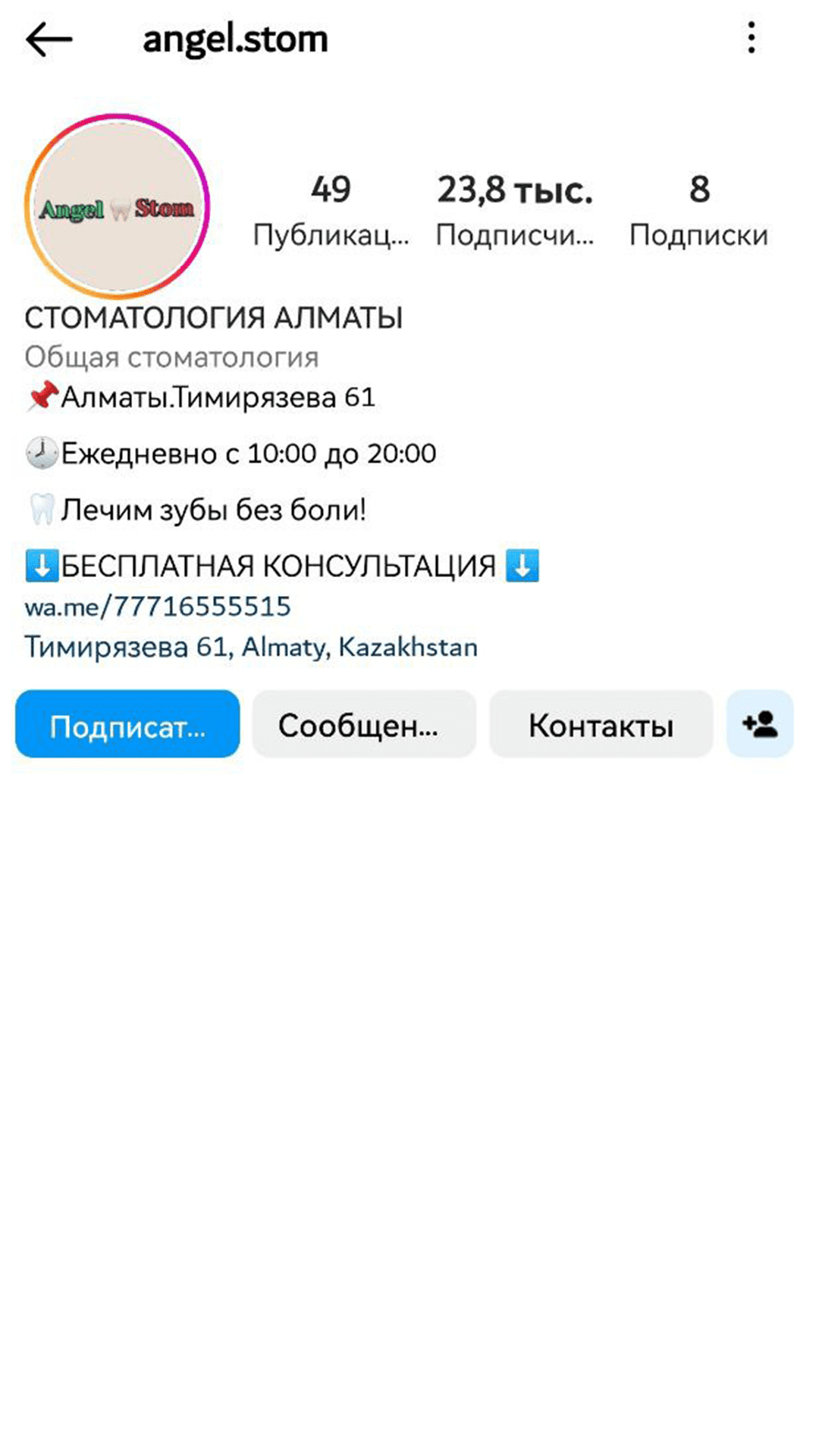Open the 49 publications count
This screenshot has width=819, height=1456.
point(331,211)
